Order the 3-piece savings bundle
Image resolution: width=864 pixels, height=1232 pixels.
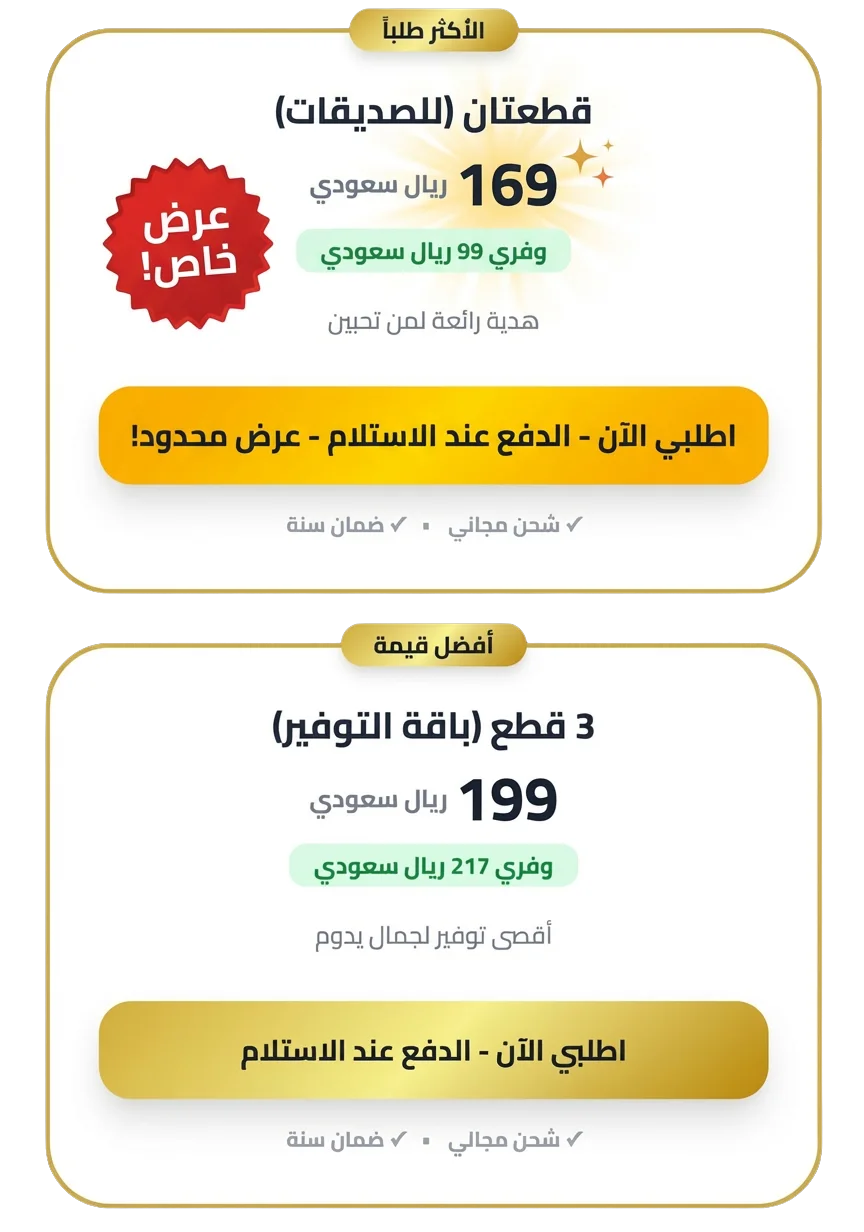point(433,1051)
